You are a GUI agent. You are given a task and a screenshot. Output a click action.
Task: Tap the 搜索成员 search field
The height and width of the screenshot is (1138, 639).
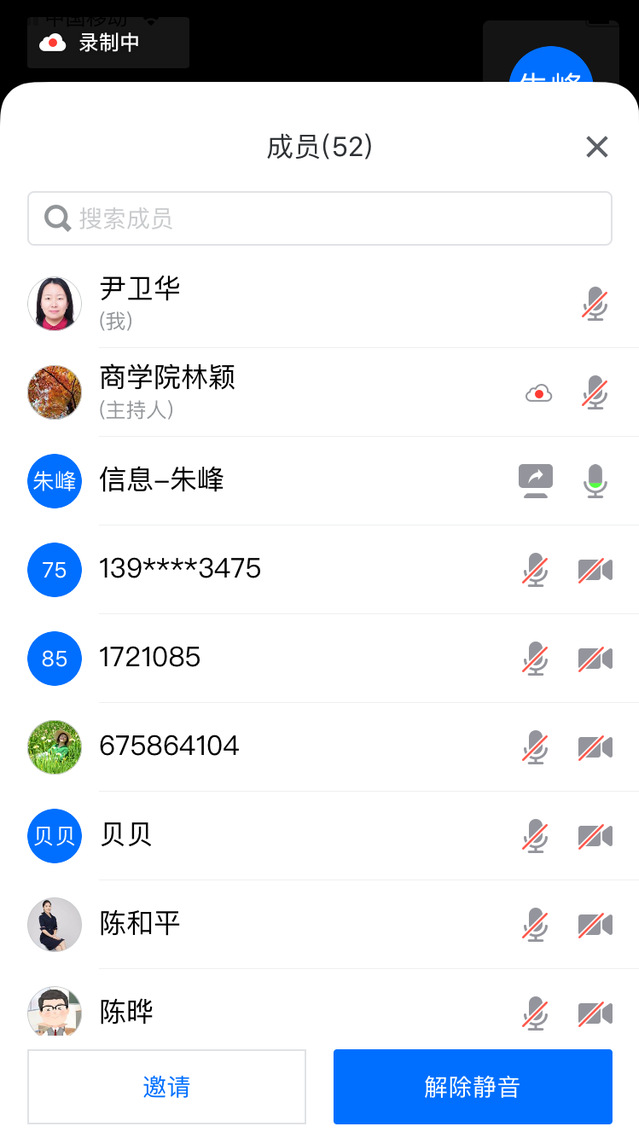319,218
